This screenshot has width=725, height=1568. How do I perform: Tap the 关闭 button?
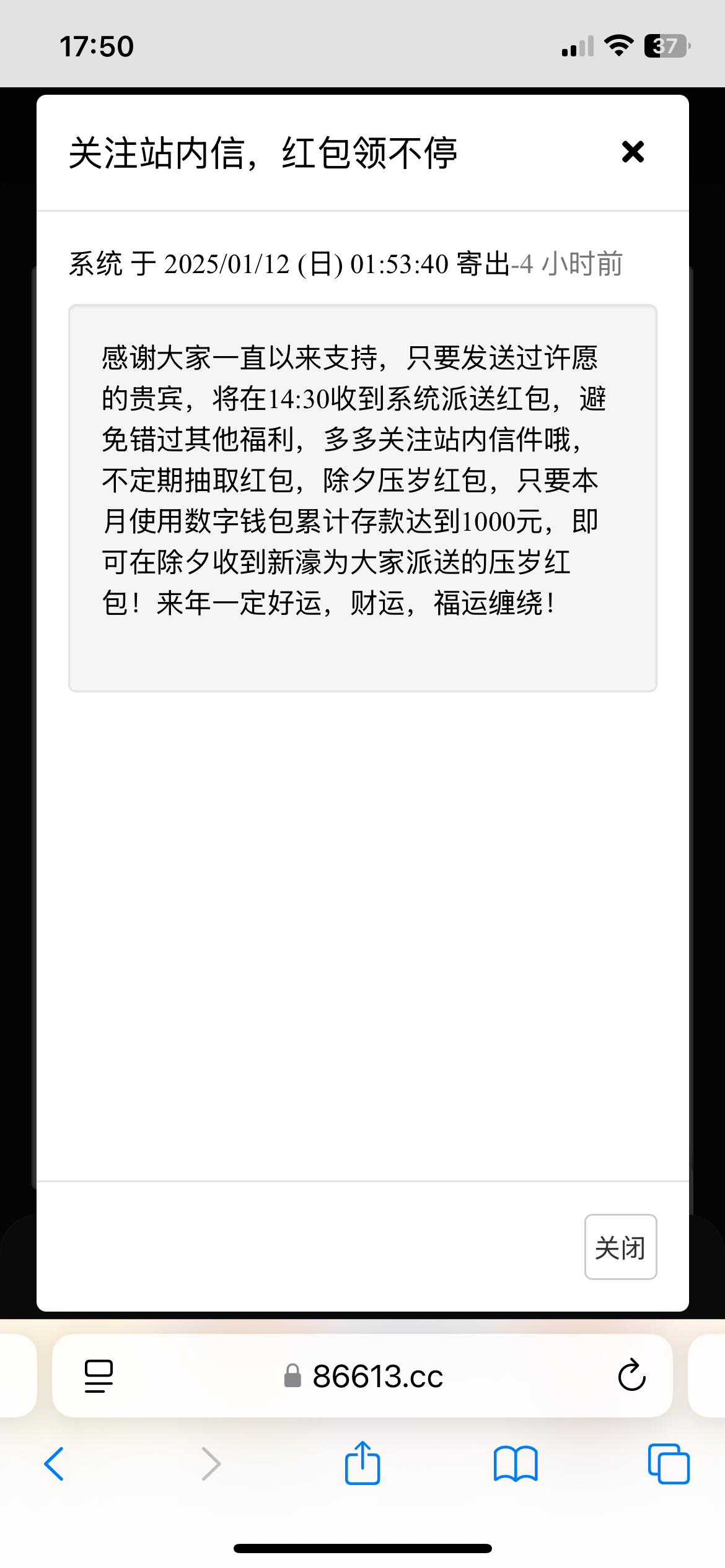[x=620, y=1247]
